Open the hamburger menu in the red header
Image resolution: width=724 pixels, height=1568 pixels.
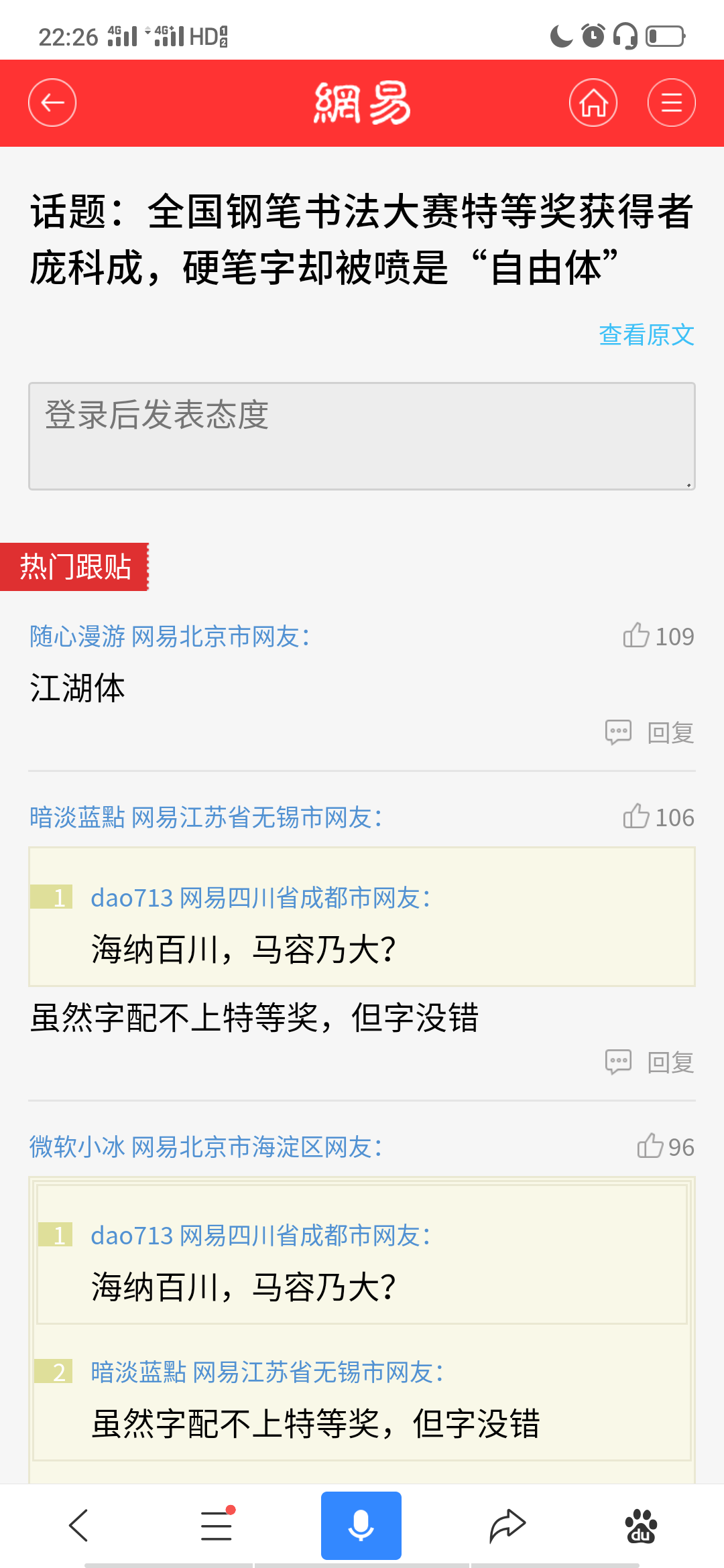[x=672, y=103]
